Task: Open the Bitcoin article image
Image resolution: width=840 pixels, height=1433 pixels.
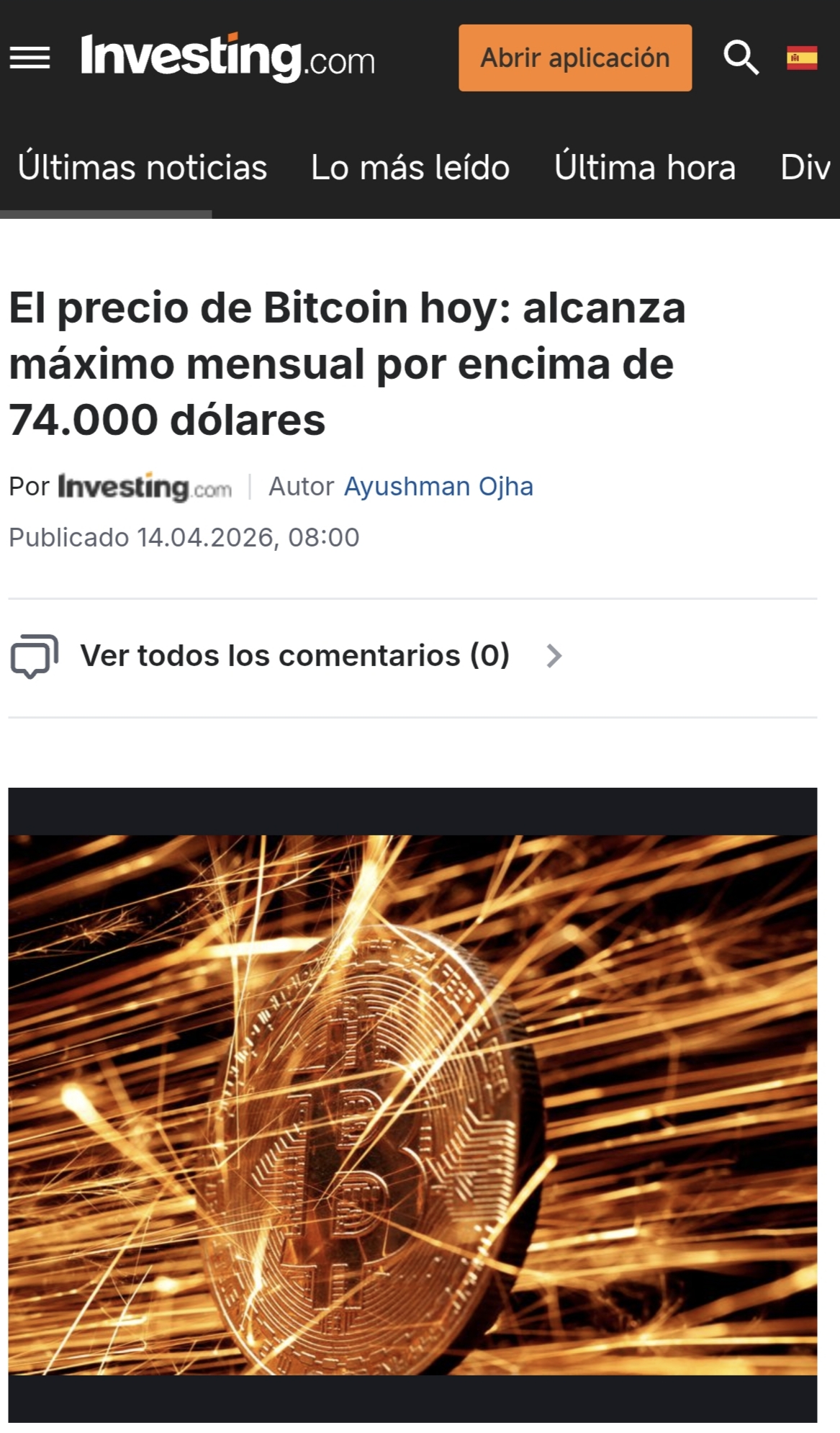Action: [x=412, y=1104]
